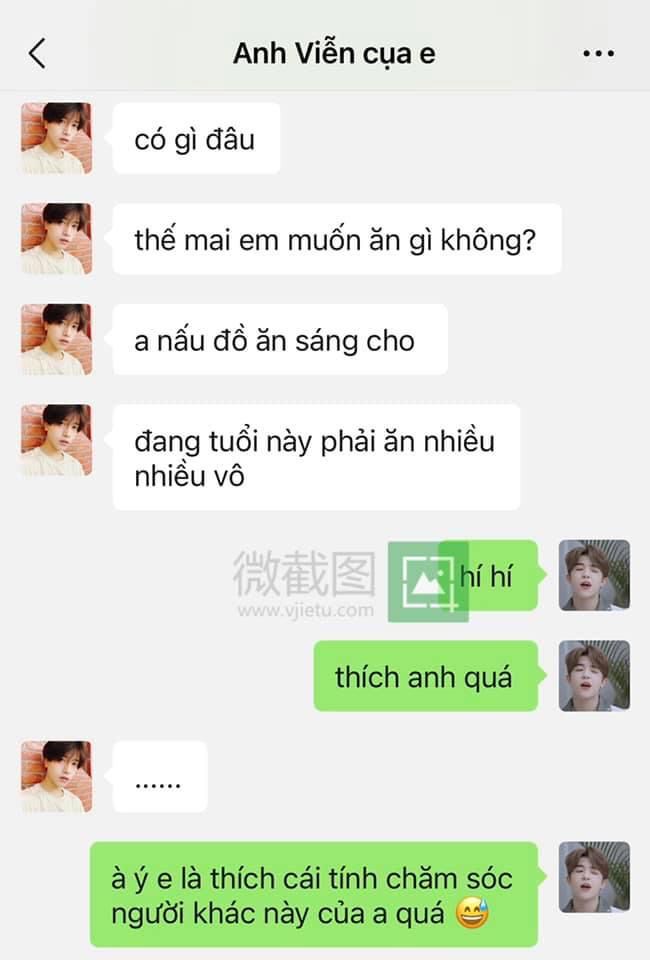This screenshot has height=960, width=650.
Task: Go back from the Anh Viễn chat
Action: pos(37,53)
